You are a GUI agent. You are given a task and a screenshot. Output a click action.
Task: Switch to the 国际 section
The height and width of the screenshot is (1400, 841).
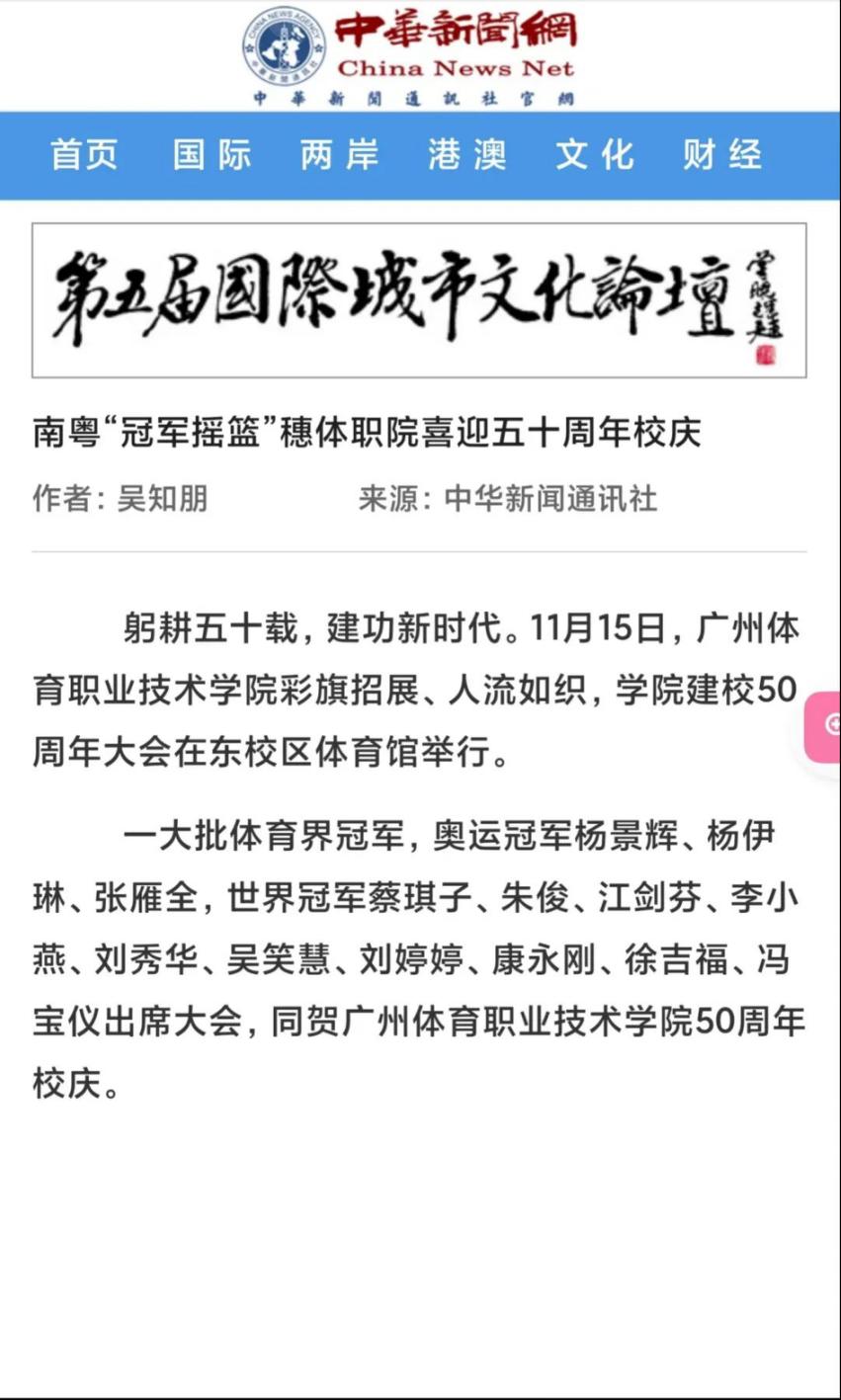click(x=211, y=155)
